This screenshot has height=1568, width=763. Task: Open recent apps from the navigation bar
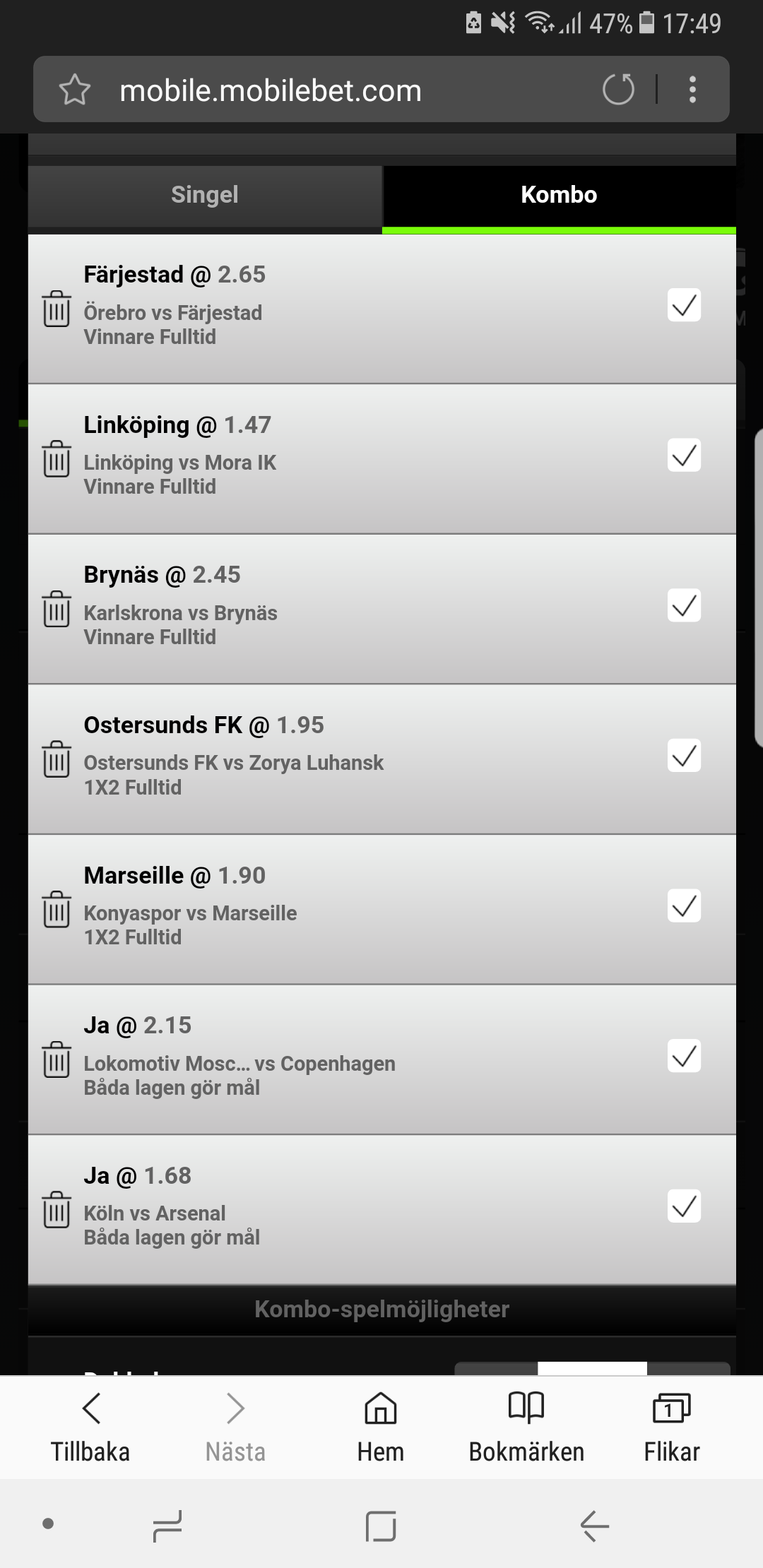[x=167, y=1526]
